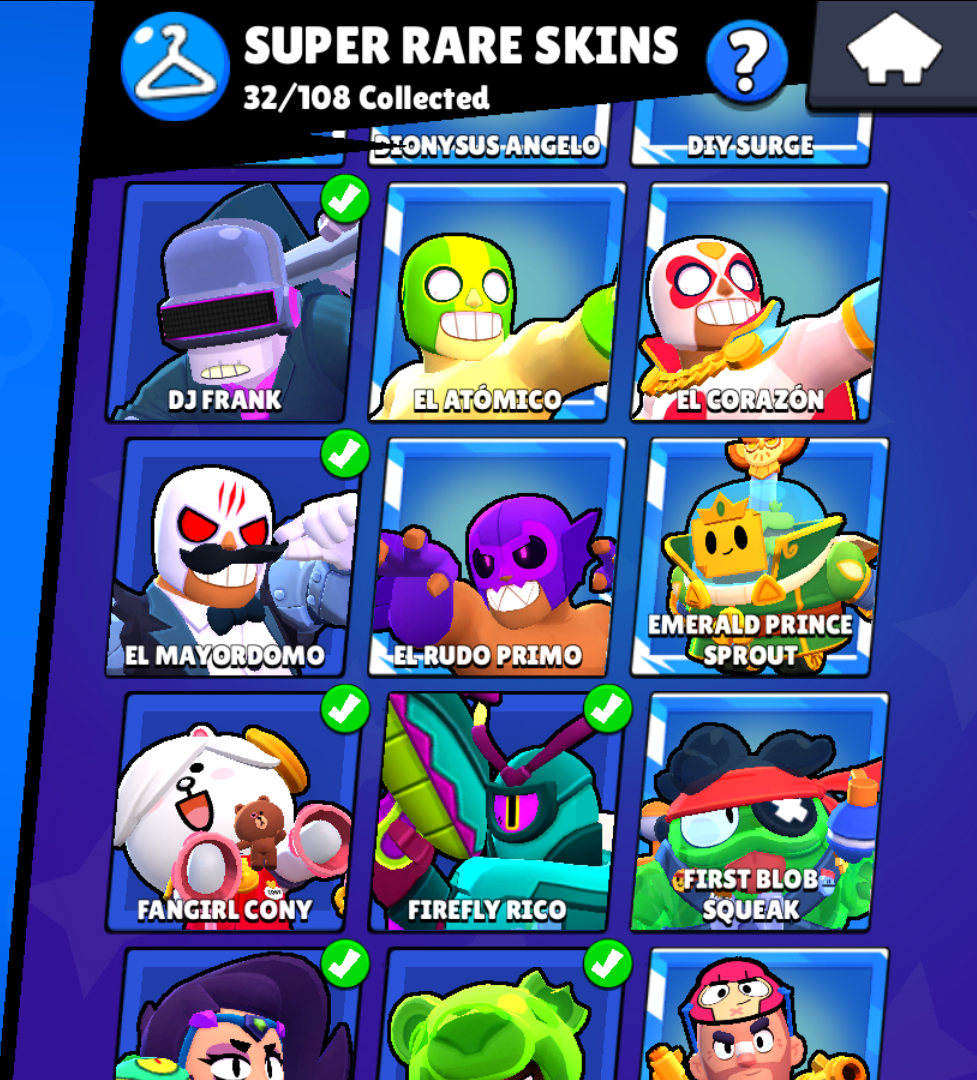The image size is (977, 1080).
Task: Tap the DIY Surge skin
Action: 750,146
